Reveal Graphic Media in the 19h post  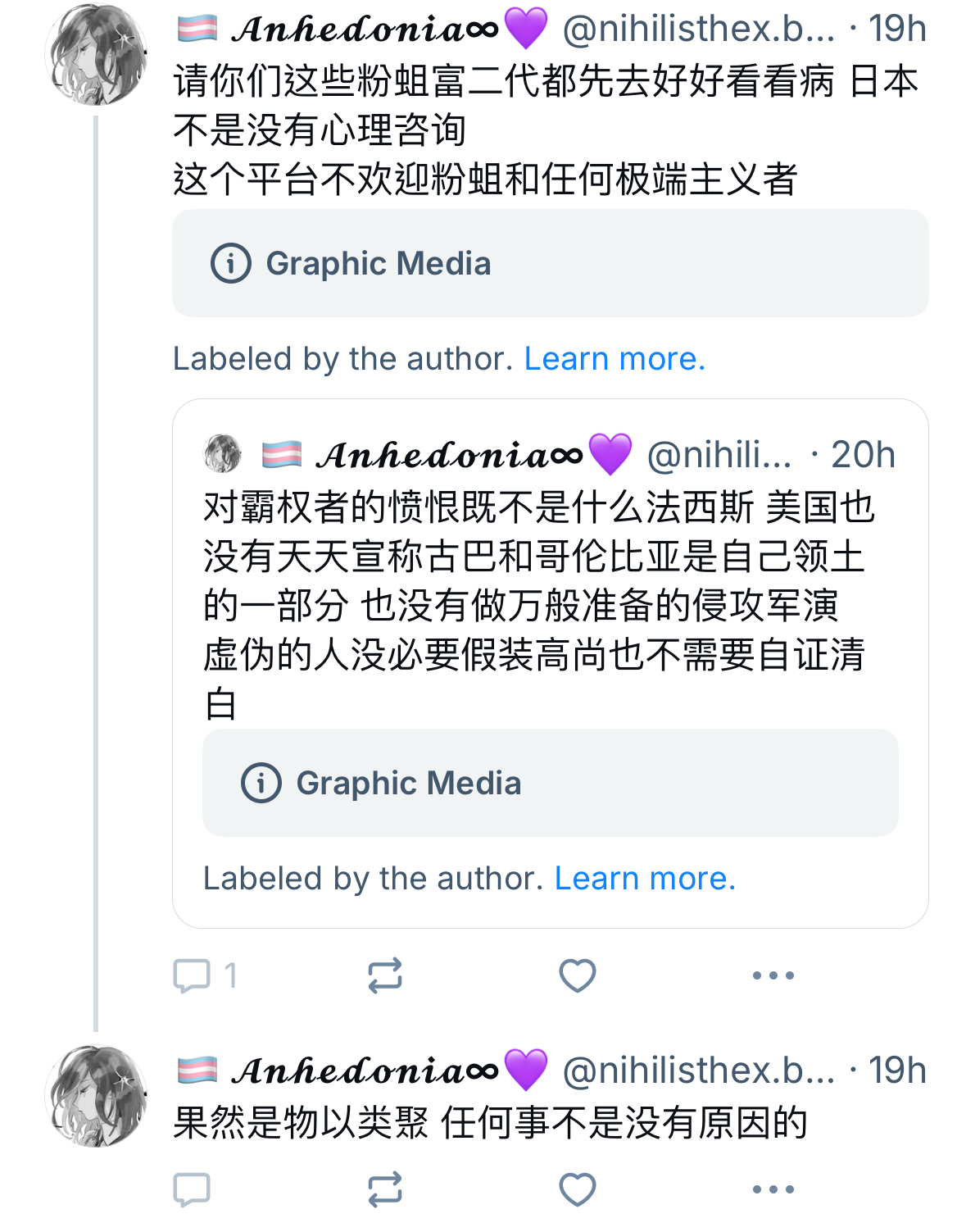549,263
